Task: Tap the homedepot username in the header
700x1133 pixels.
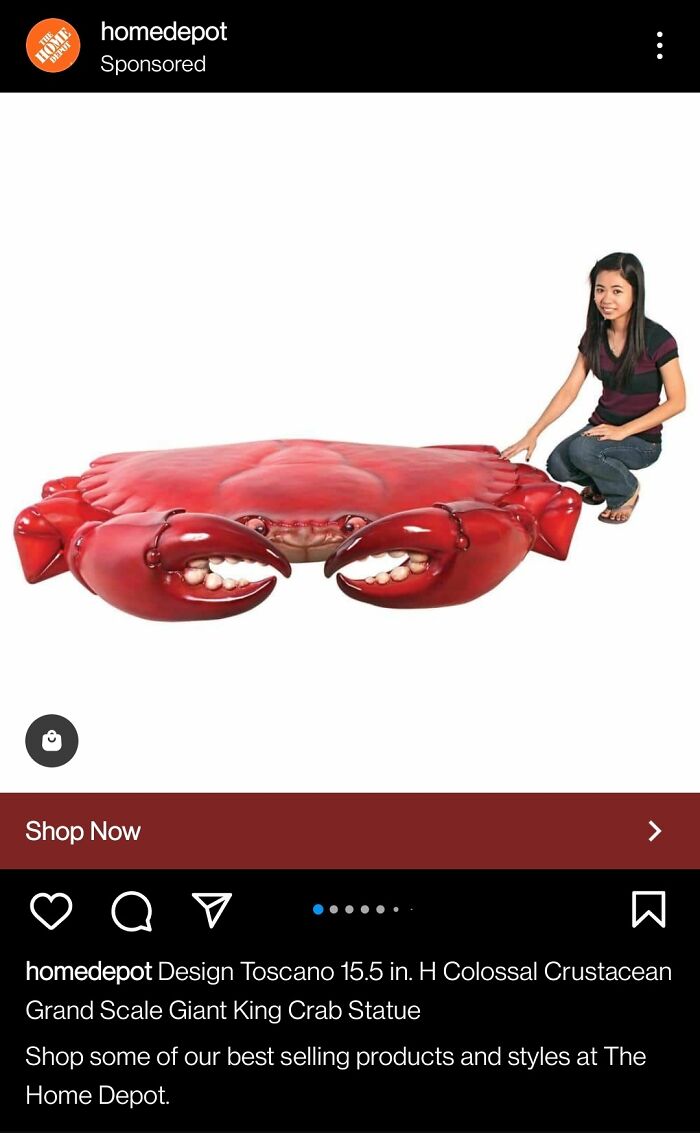Action: point(164,32)
